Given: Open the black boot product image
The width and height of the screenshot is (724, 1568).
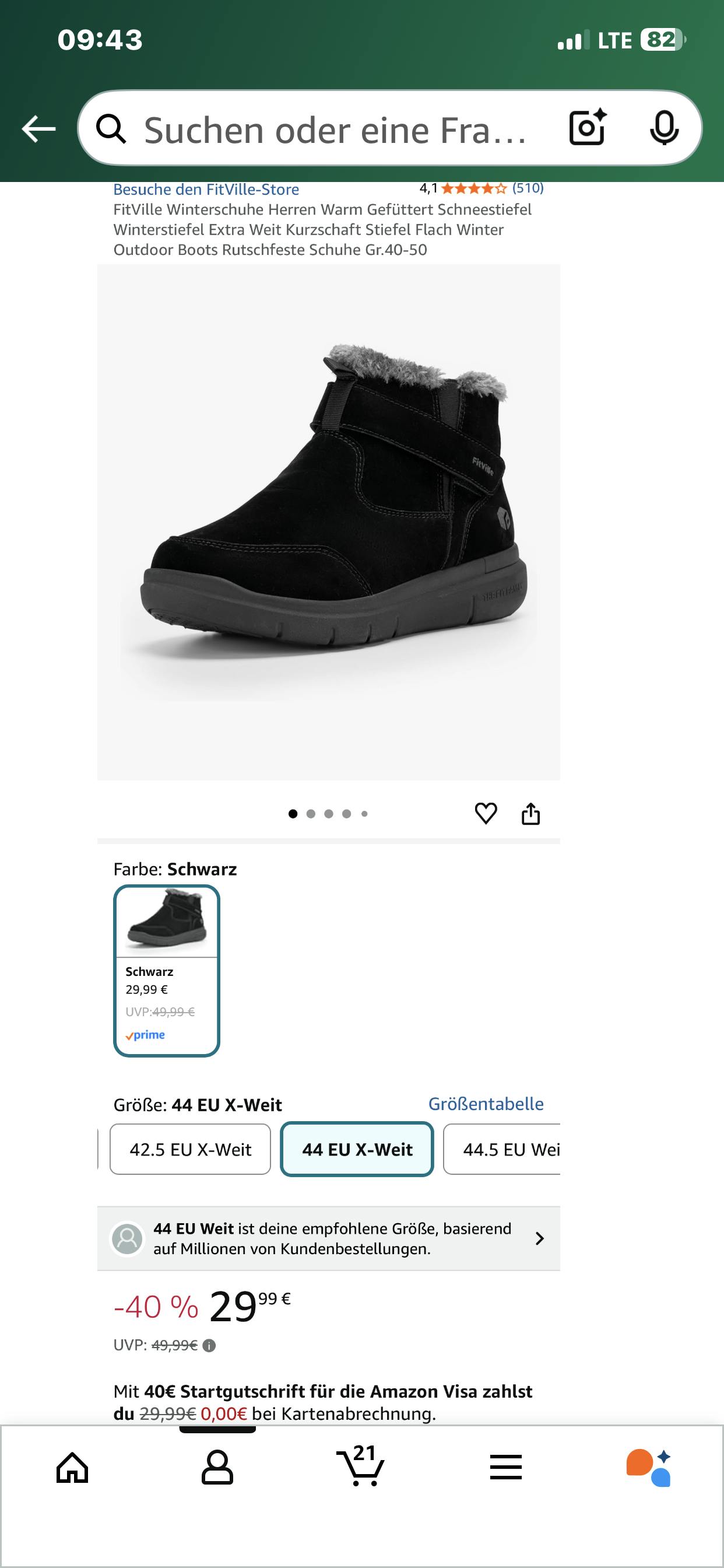Looking at the screenshot, I should tap(329, 521).
